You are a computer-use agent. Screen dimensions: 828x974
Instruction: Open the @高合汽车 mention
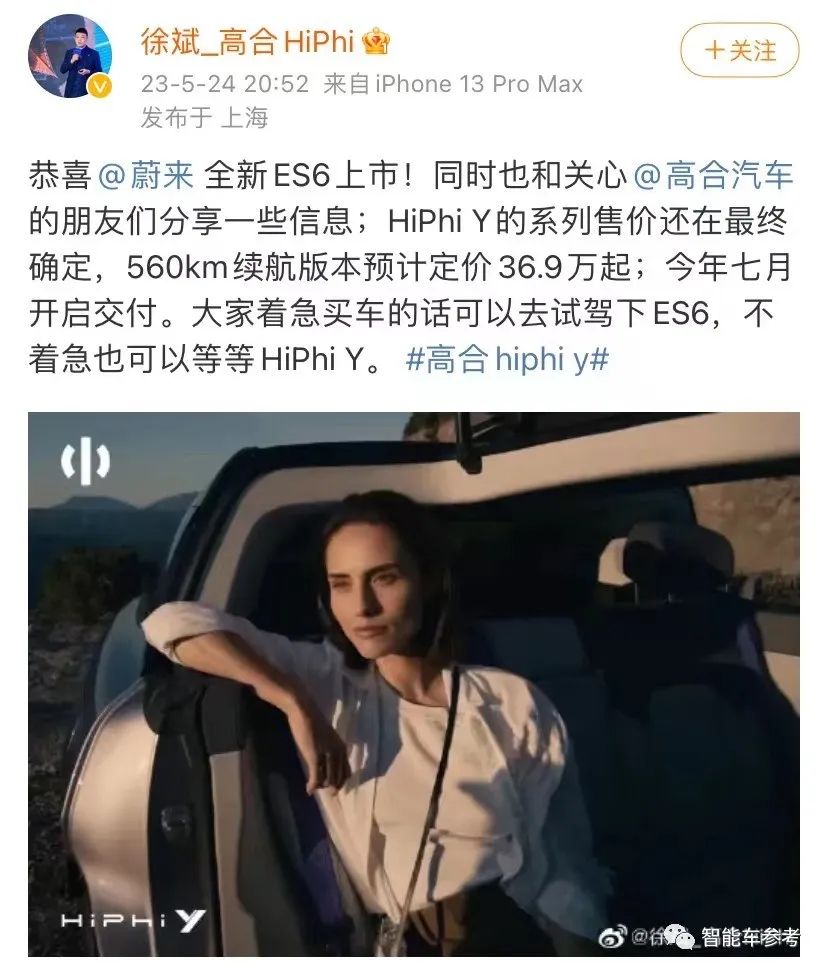pyautogui.click(x=714, y=176)
